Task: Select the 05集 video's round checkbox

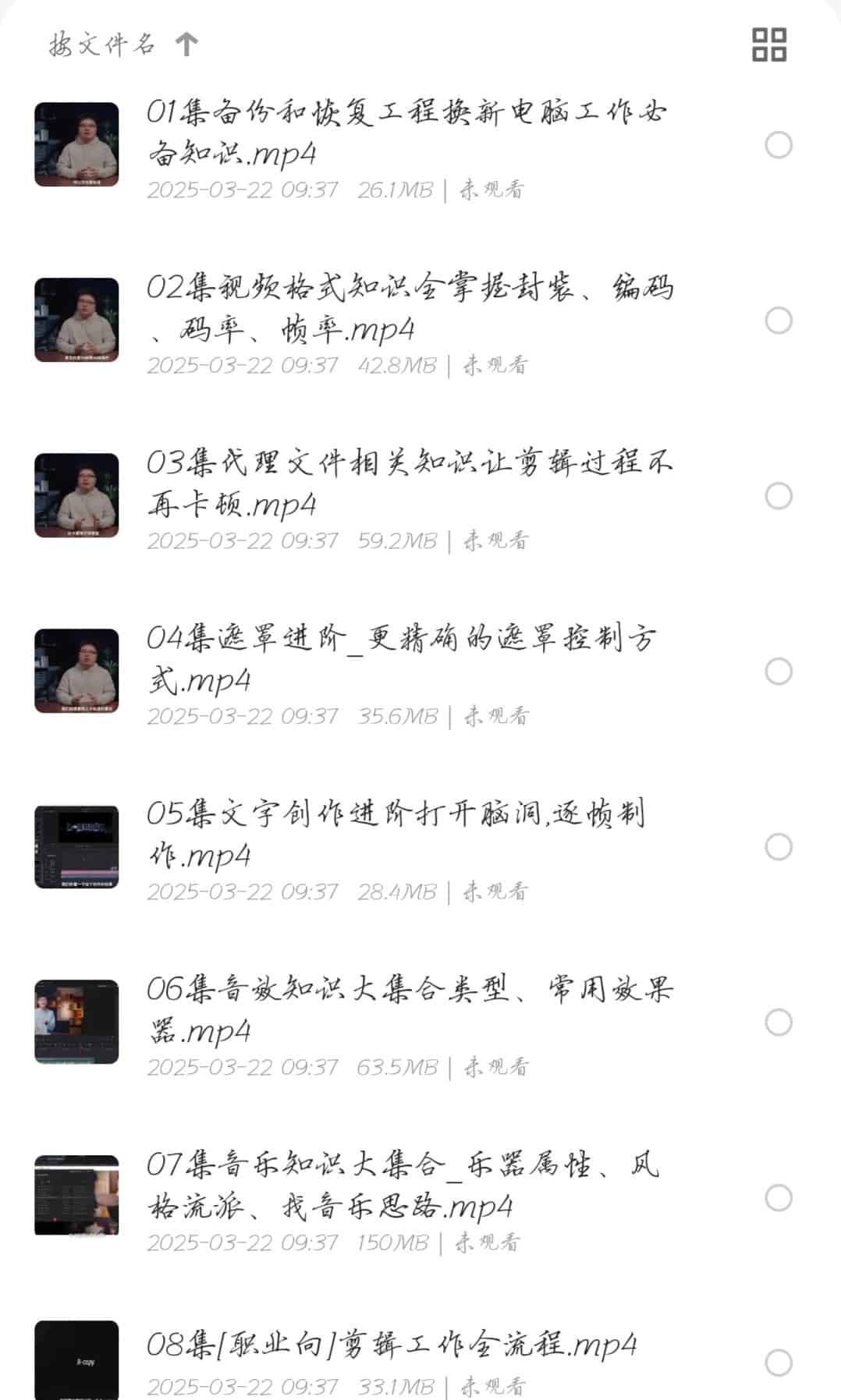Action: 779,847
